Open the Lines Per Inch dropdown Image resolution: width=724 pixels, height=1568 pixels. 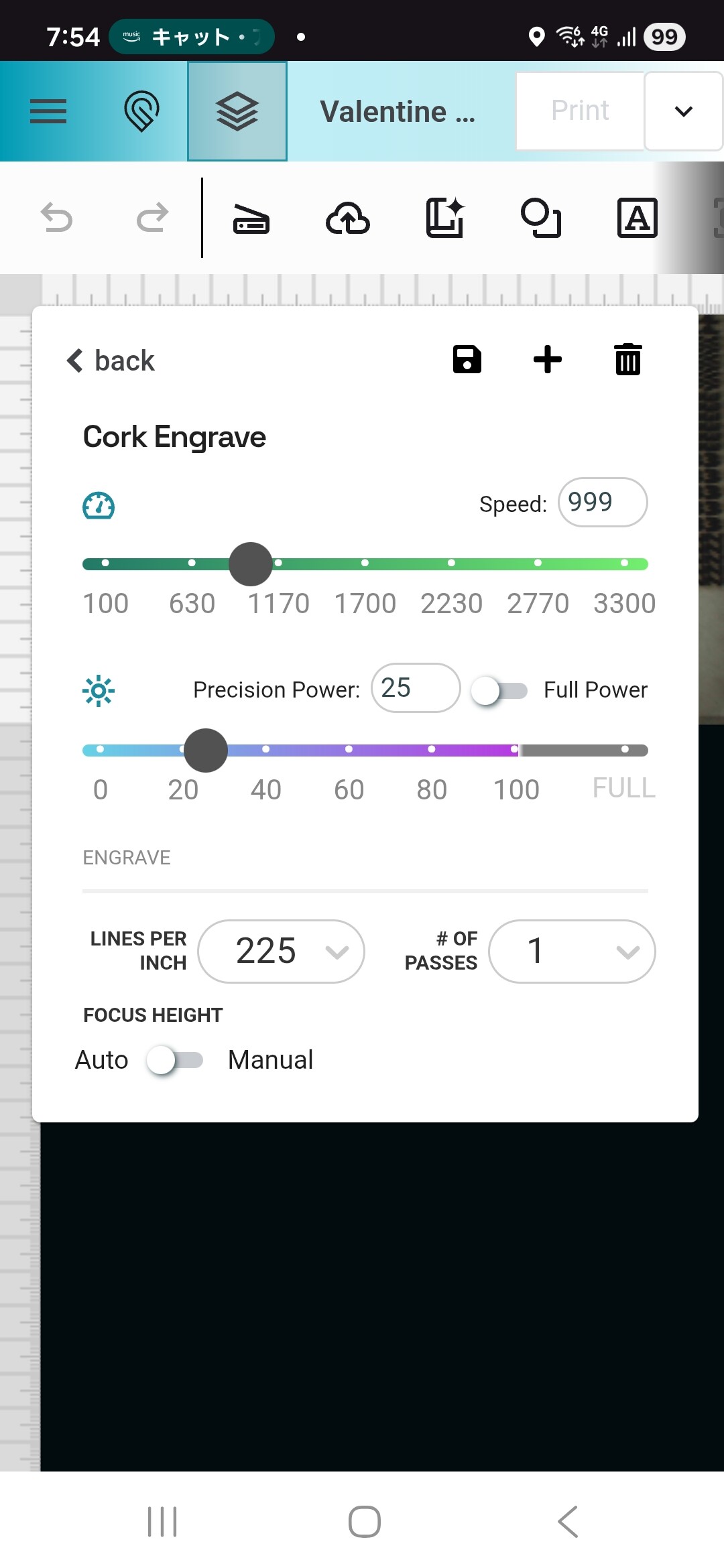click(x=282, y=951)
